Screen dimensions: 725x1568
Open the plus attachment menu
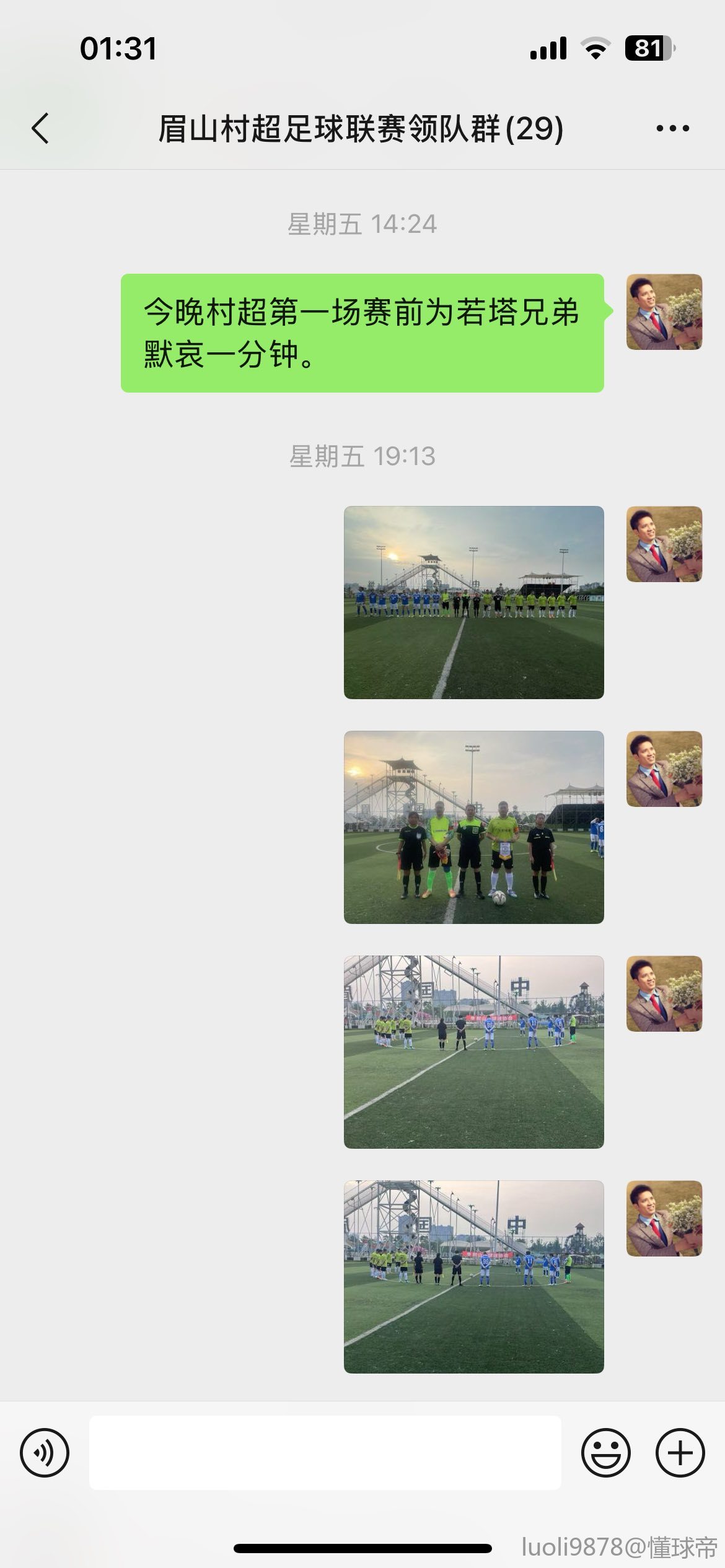coord(680,1453)
